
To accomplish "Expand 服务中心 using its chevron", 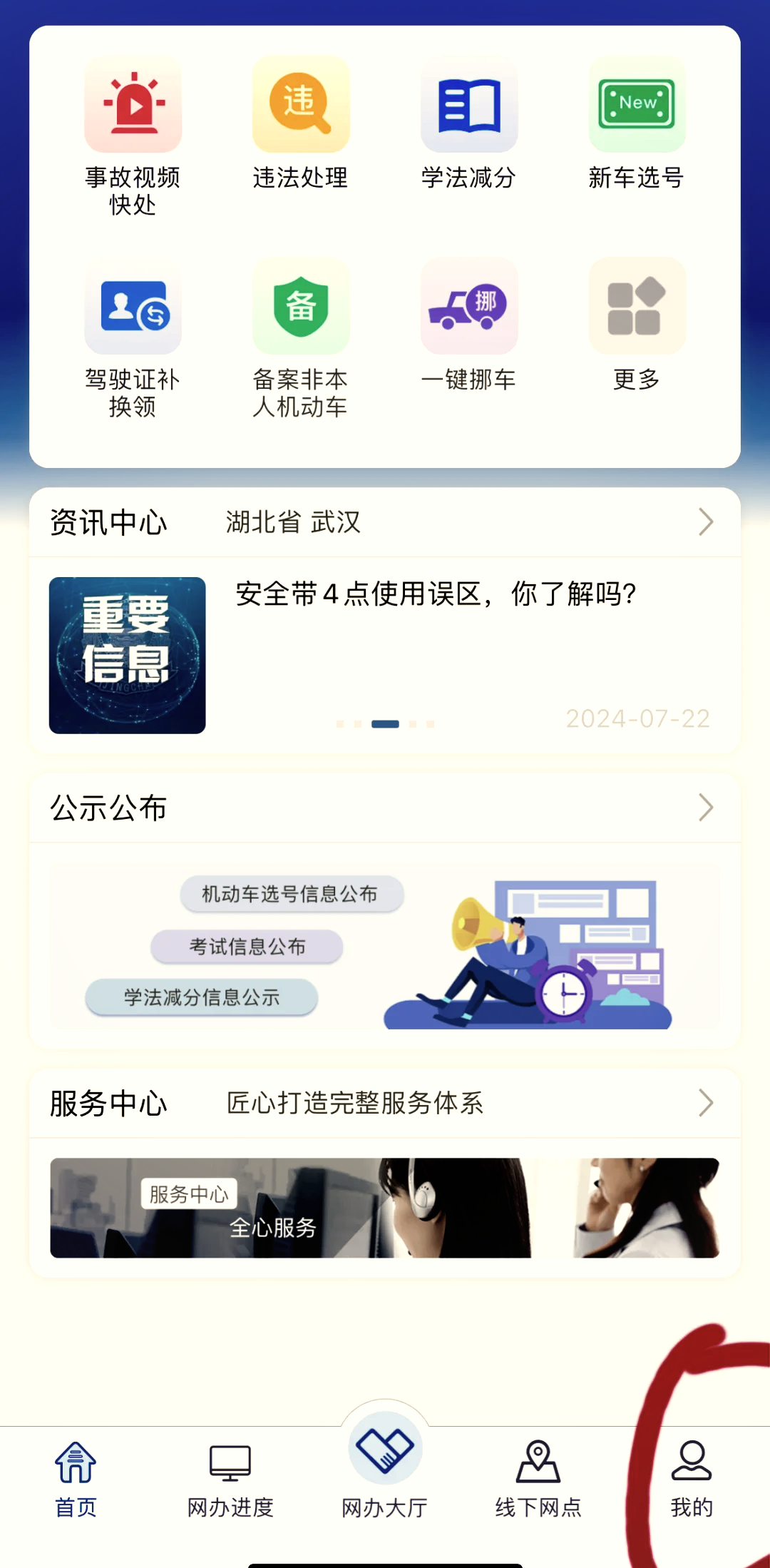I will pyautogui.click(x=707, y=1102).
